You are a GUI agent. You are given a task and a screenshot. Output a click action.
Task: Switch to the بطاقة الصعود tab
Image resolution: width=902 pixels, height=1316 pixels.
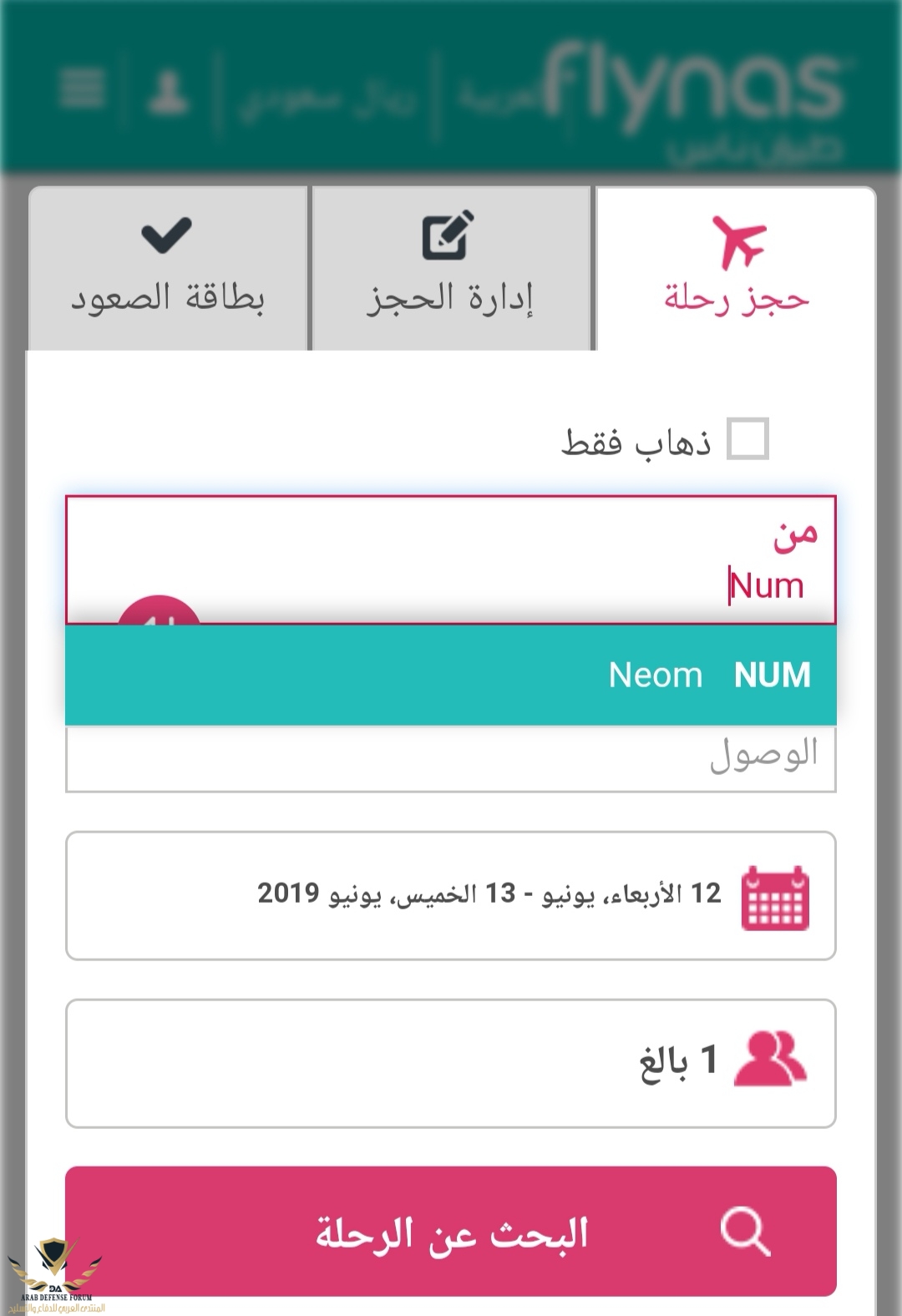(168, 269)
